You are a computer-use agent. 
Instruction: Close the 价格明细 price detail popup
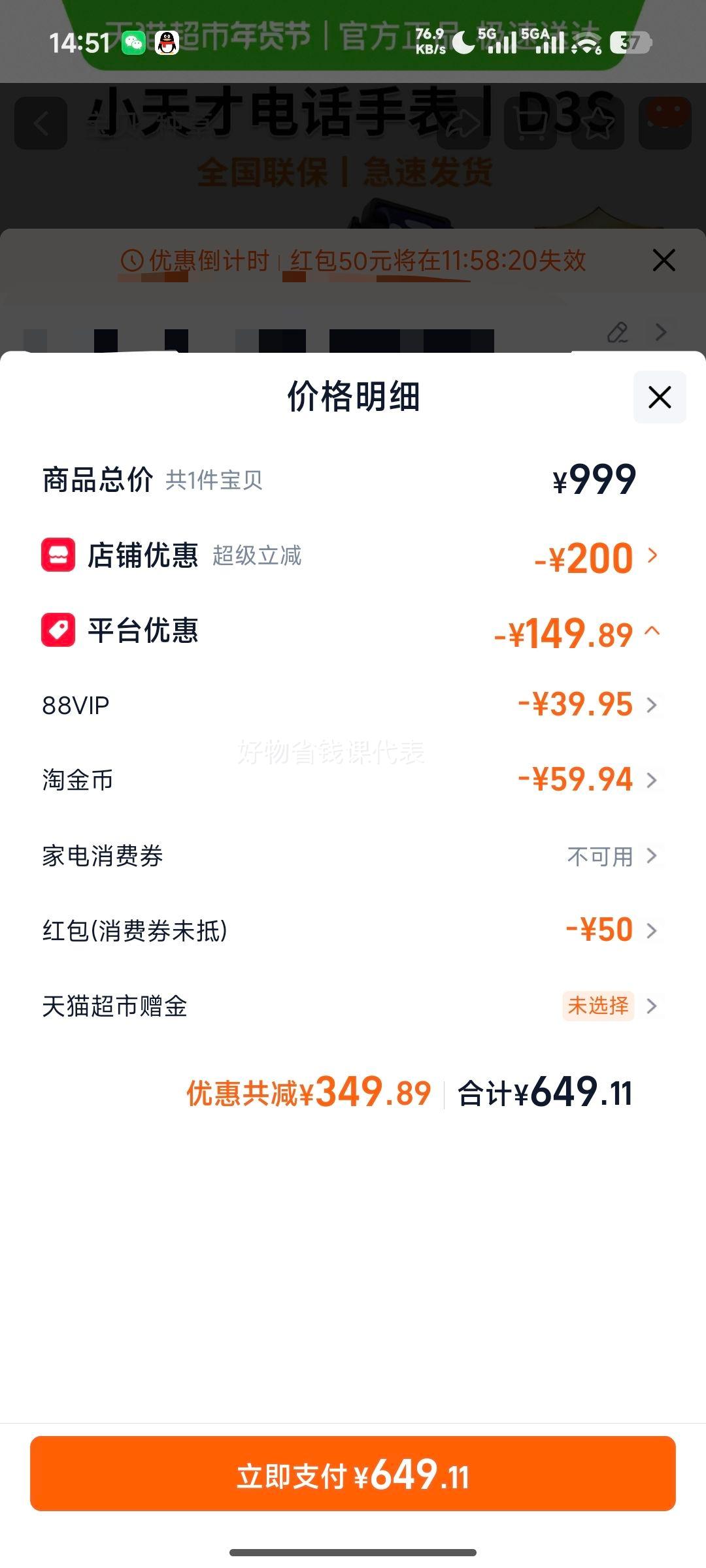point(660,397)
